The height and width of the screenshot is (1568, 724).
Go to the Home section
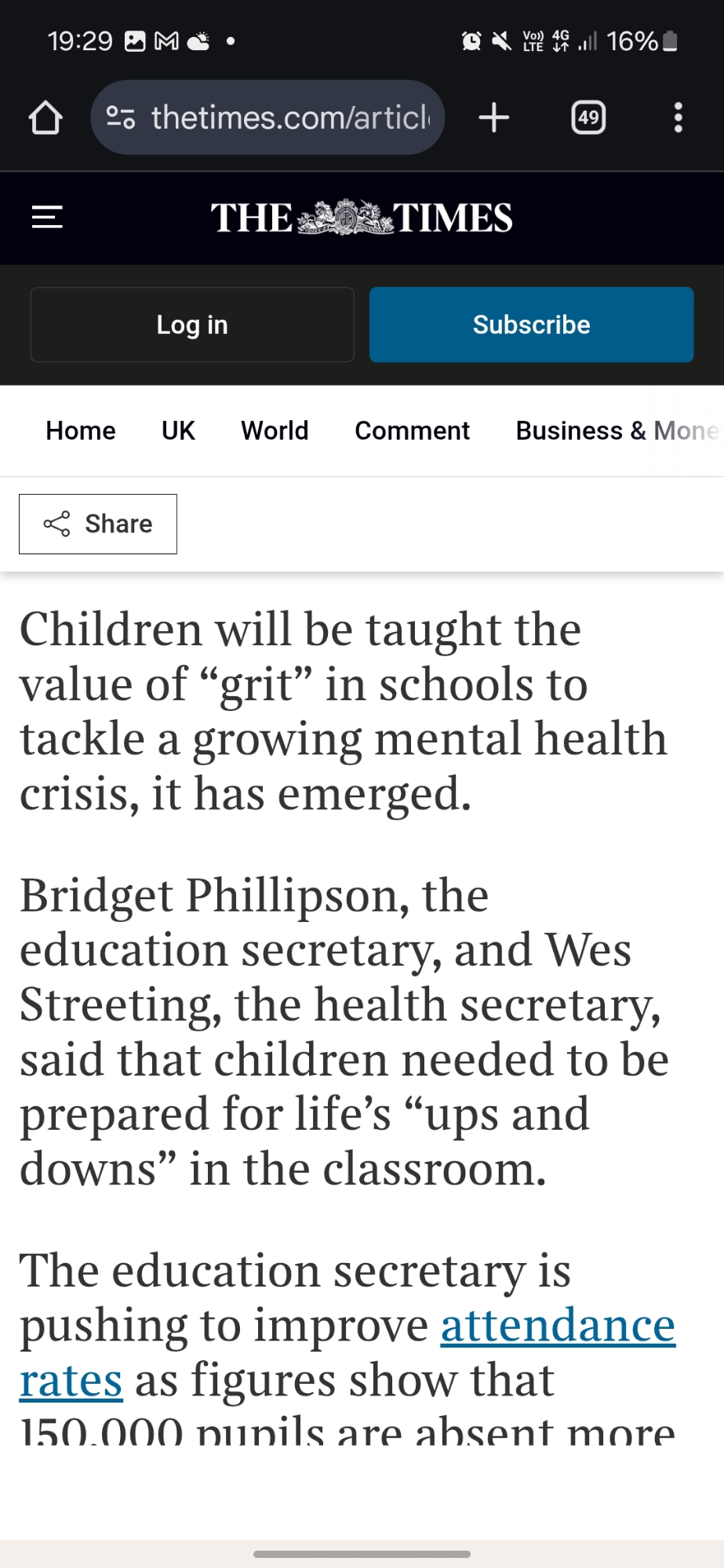(x=81, y=430)
